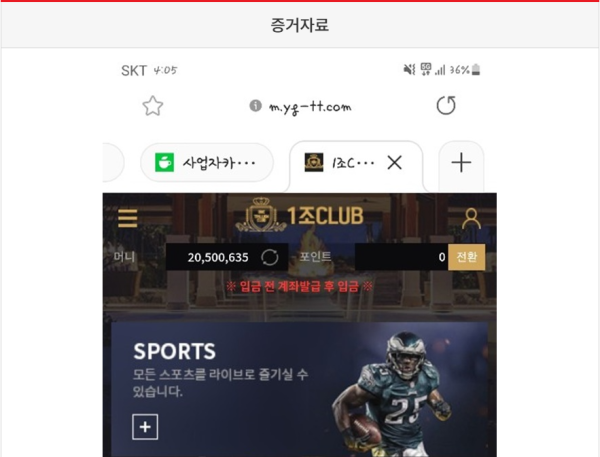Open the evidence screenshot image under 증거자료

300,255
